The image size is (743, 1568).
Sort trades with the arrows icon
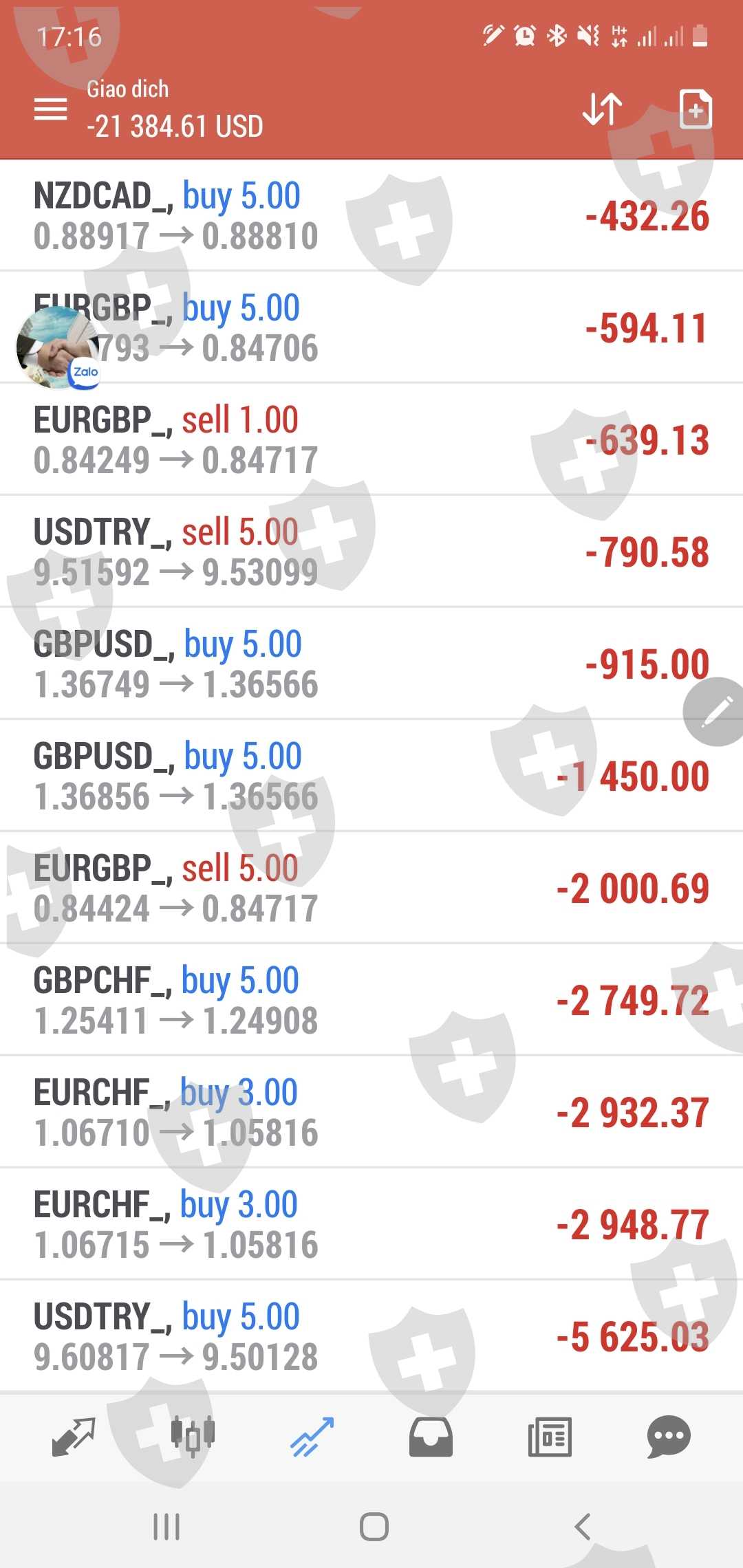pyautogui.click(x=602, y=109)
